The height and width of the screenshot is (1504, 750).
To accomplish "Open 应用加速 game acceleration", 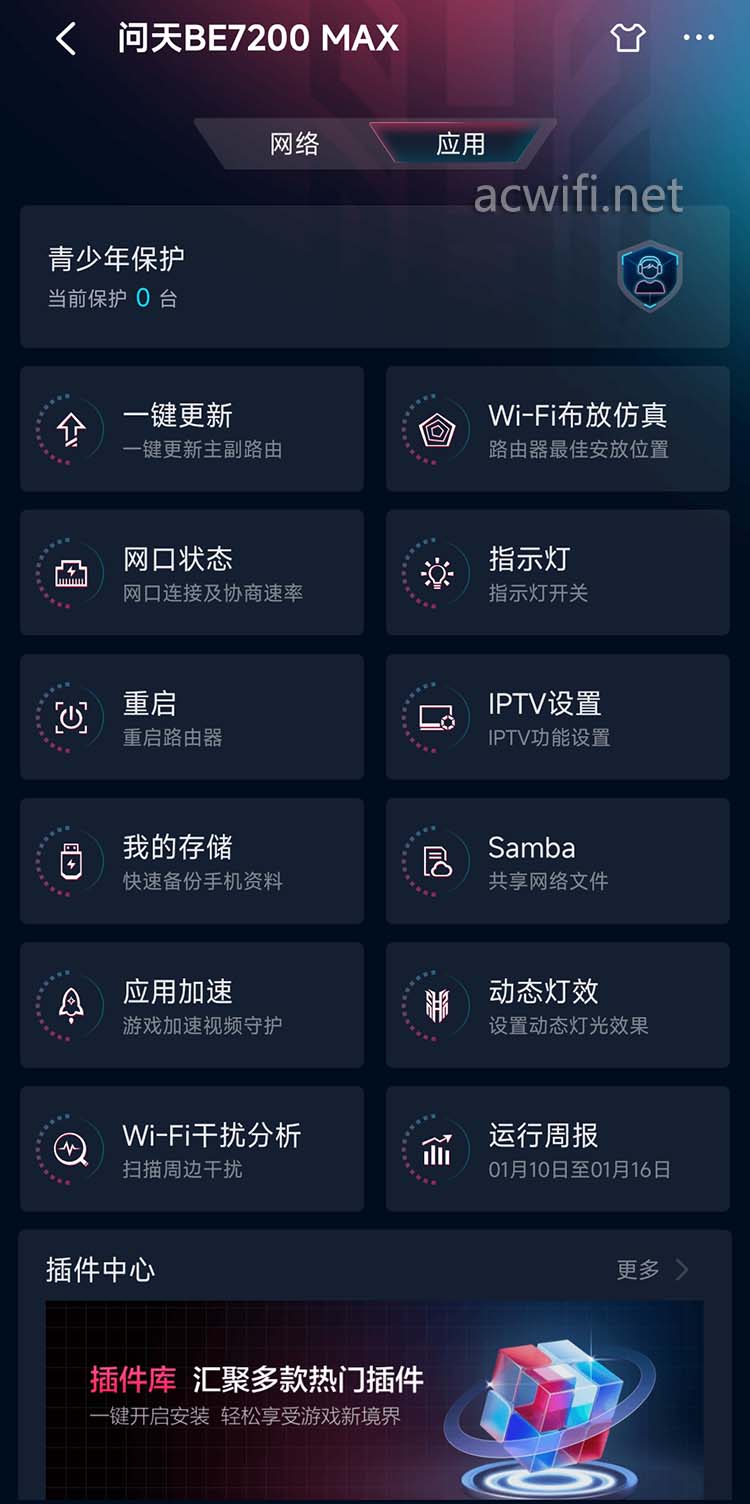I will [192, 1005].
